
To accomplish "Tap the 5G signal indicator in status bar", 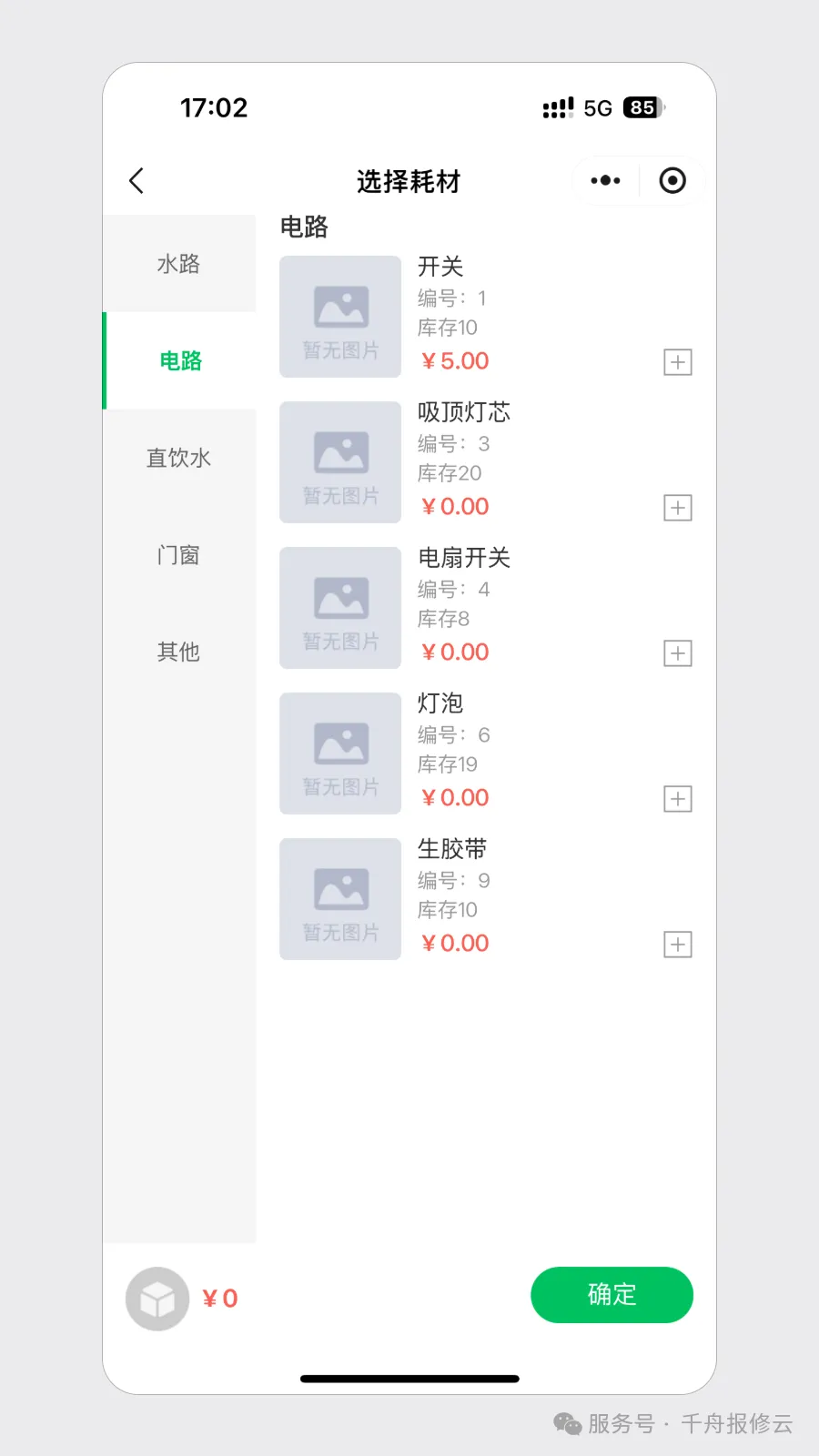I will 599,107.
